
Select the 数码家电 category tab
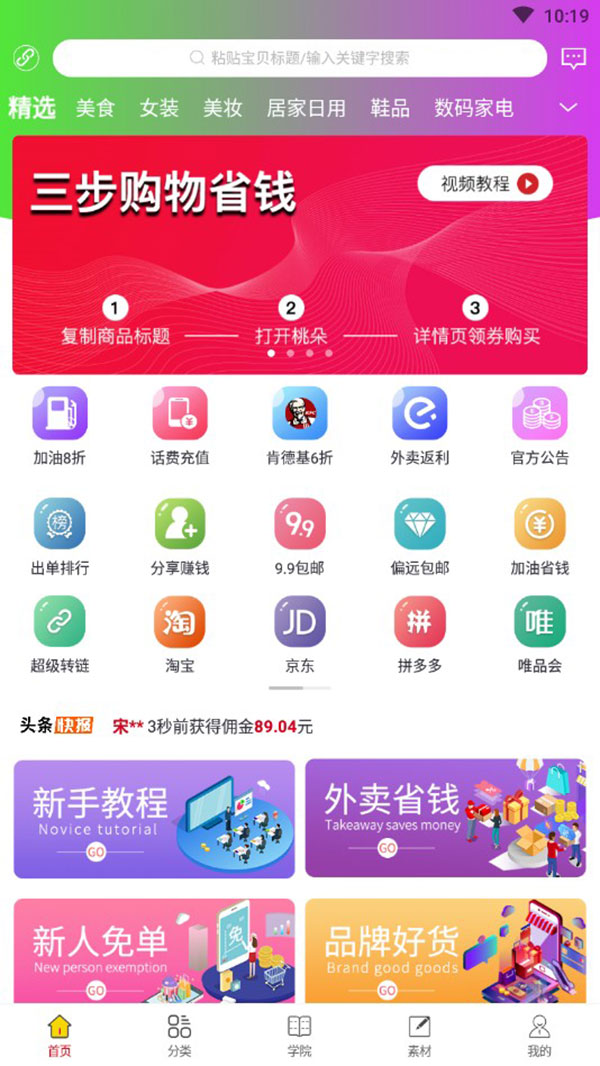point(474,108)
